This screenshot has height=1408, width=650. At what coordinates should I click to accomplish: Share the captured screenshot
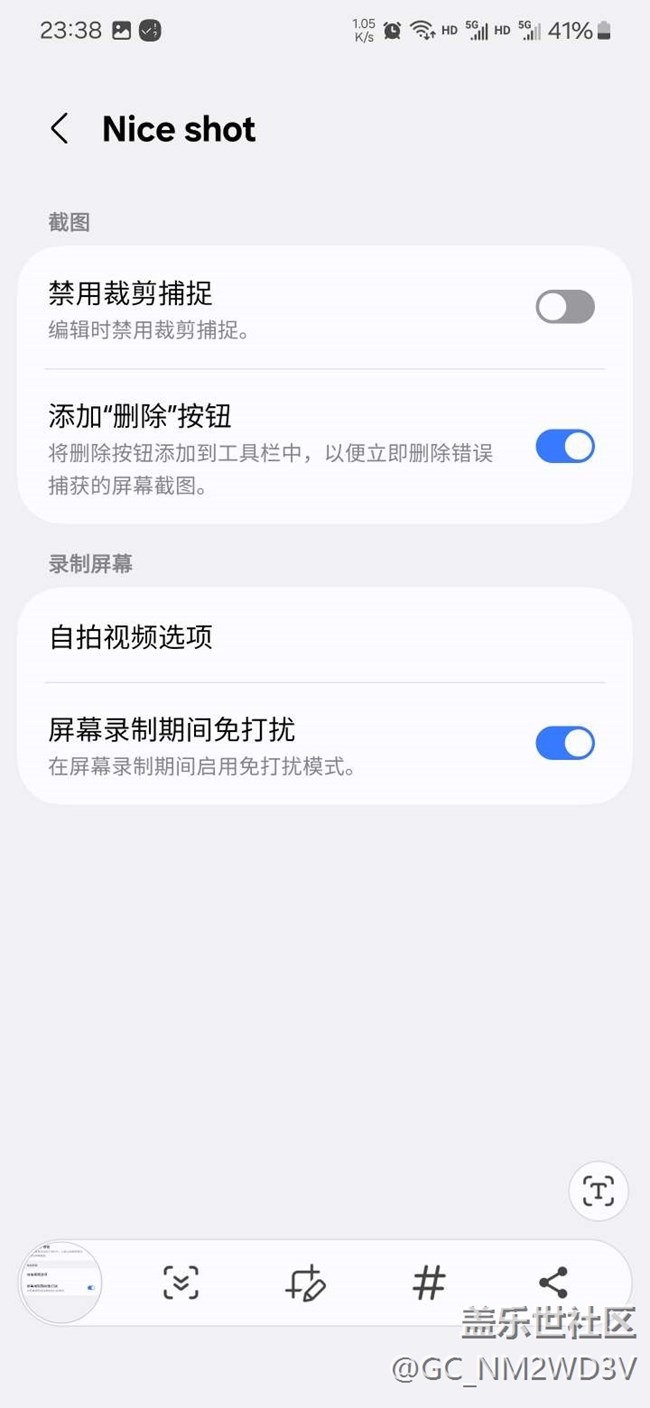pyautogui.click(x=553, y=1283)
